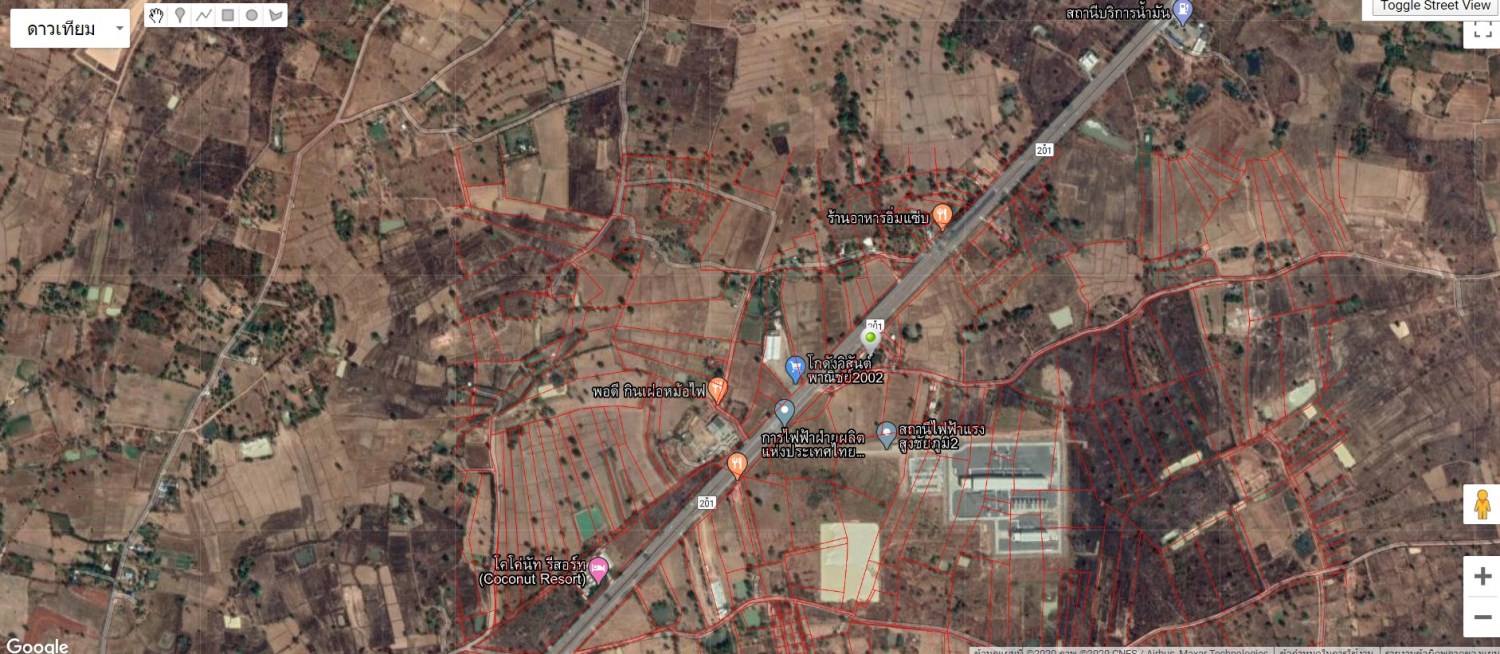This screenshot has width=1500, height=654.
Task: Select the Street View pegman
Action: pyautogui.click(x=1482, y=504)
